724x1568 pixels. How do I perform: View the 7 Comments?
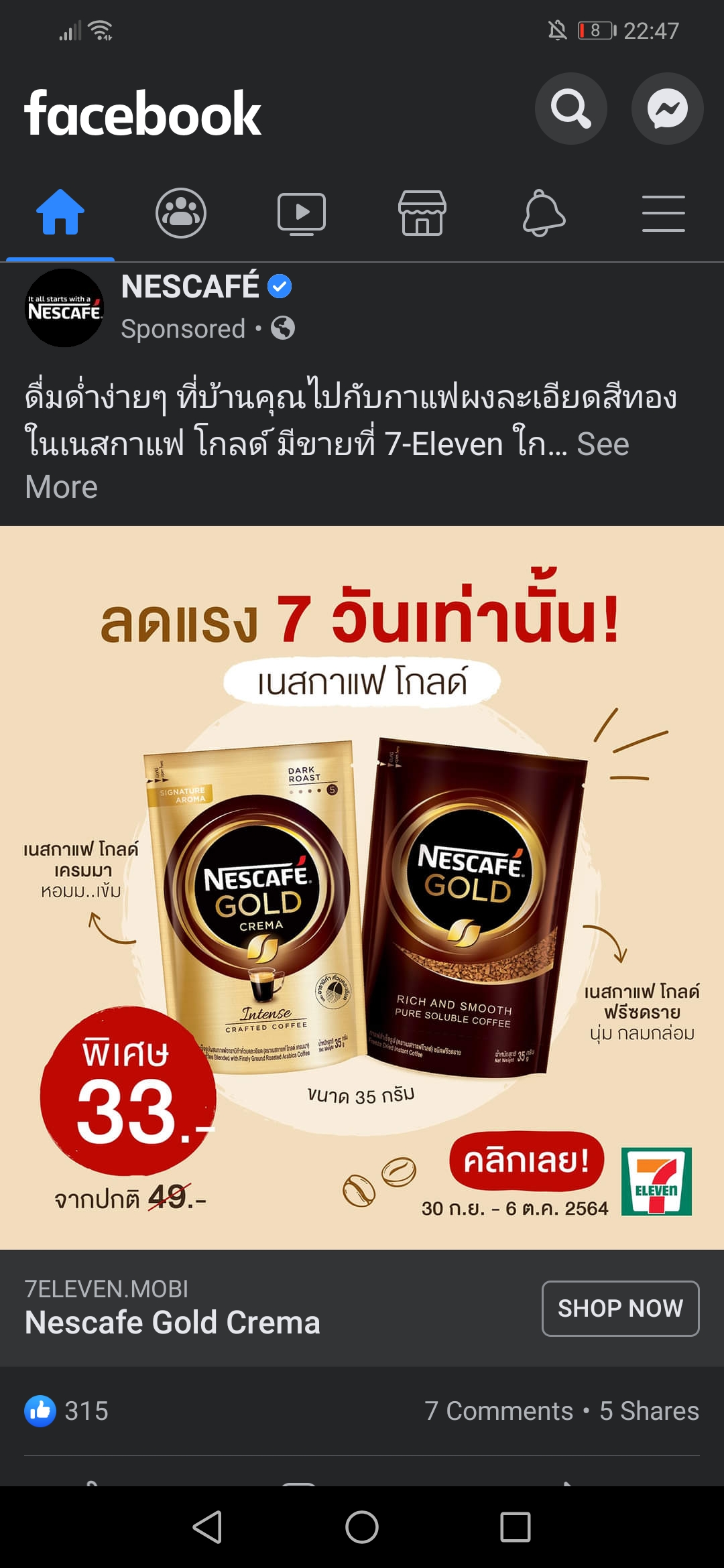(498, 1411)
